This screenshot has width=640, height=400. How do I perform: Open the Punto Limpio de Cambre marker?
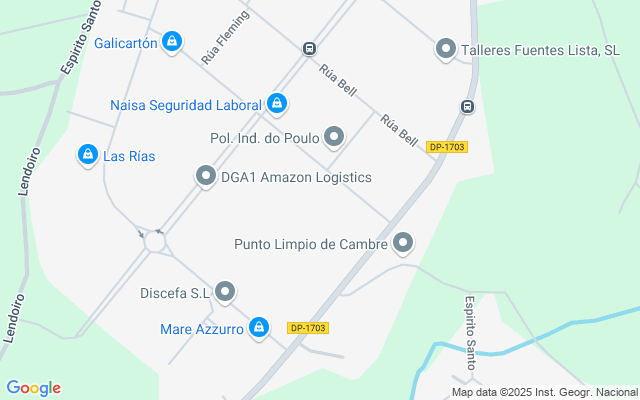click(x=403, y=242)
